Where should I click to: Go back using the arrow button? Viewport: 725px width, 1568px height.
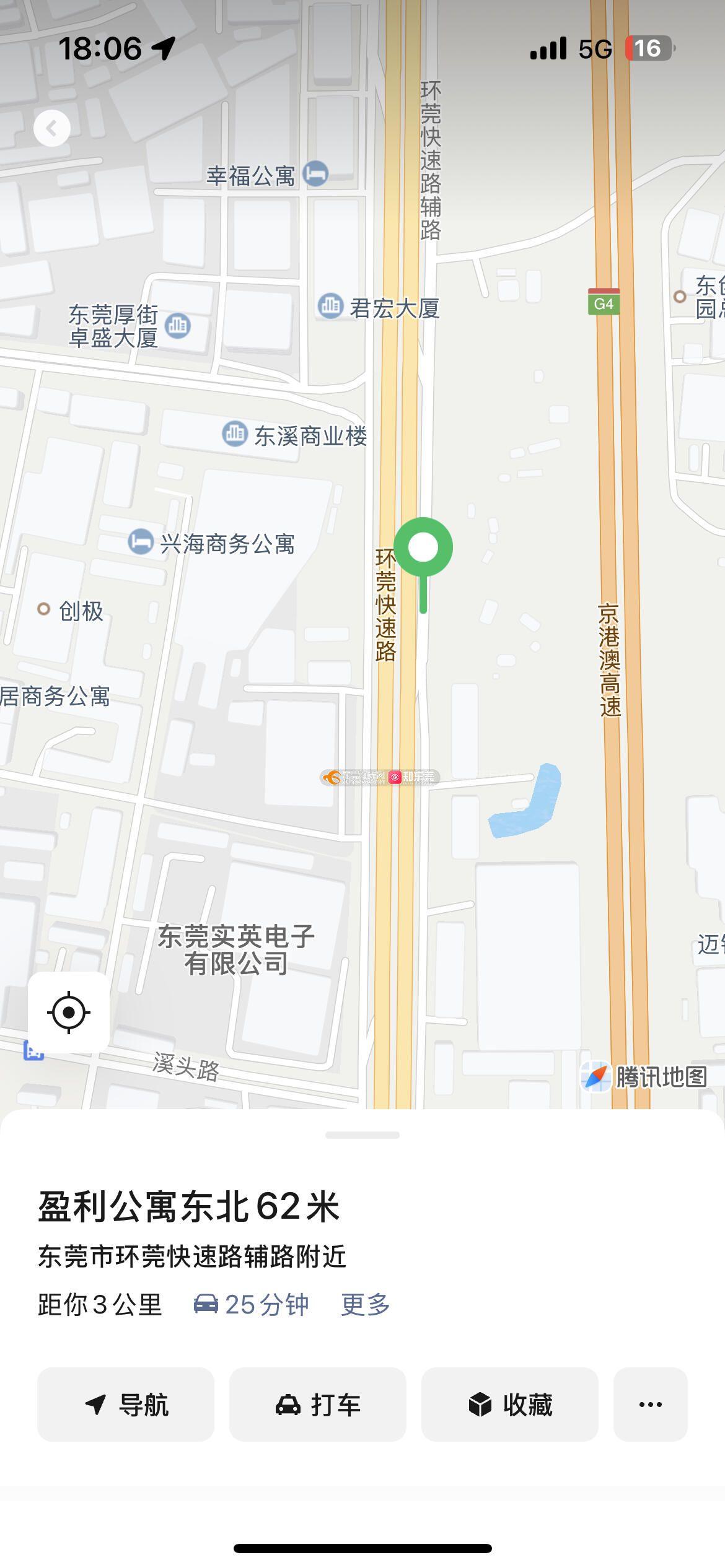click(52, 128)
